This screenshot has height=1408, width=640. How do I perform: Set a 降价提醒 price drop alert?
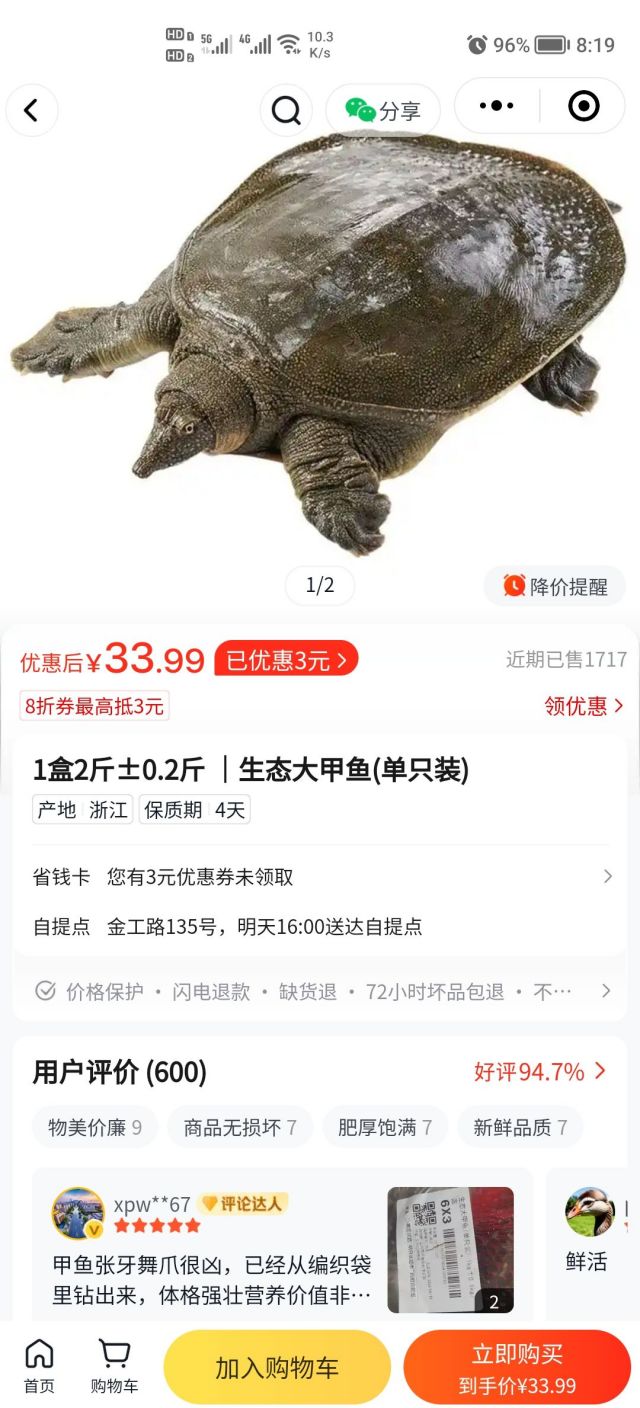(x=555, y=586)
